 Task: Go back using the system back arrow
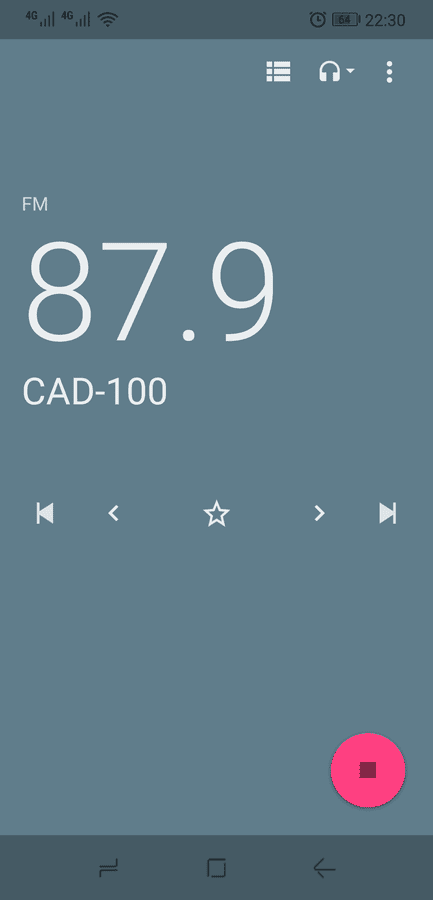point(324,868)
